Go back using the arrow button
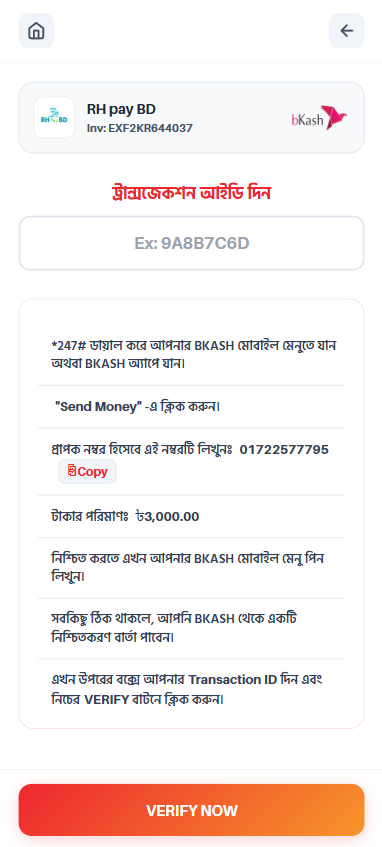This screenshot has height=847, width=382. [347, 31]
